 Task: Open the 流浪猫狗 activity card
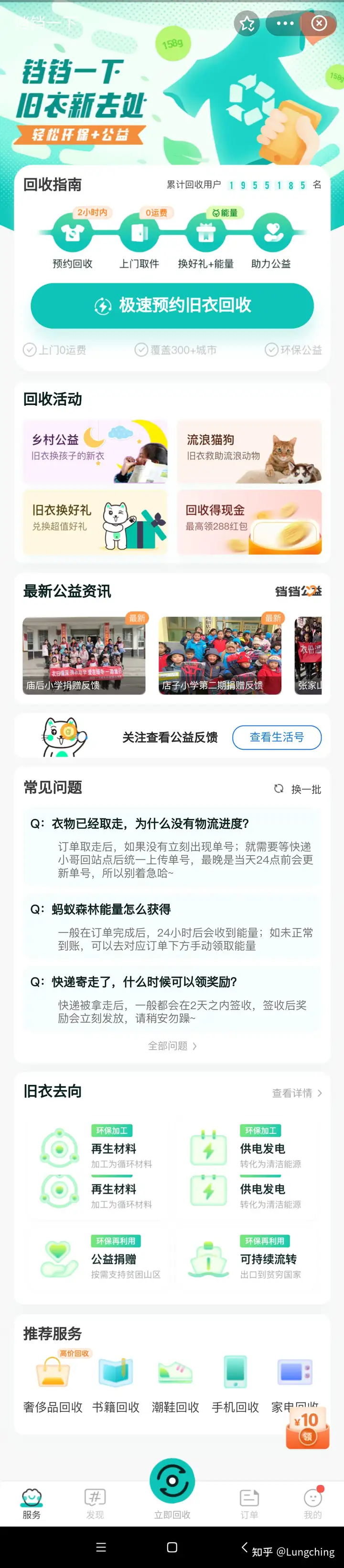pyautogui.click(x=249, y=451)
